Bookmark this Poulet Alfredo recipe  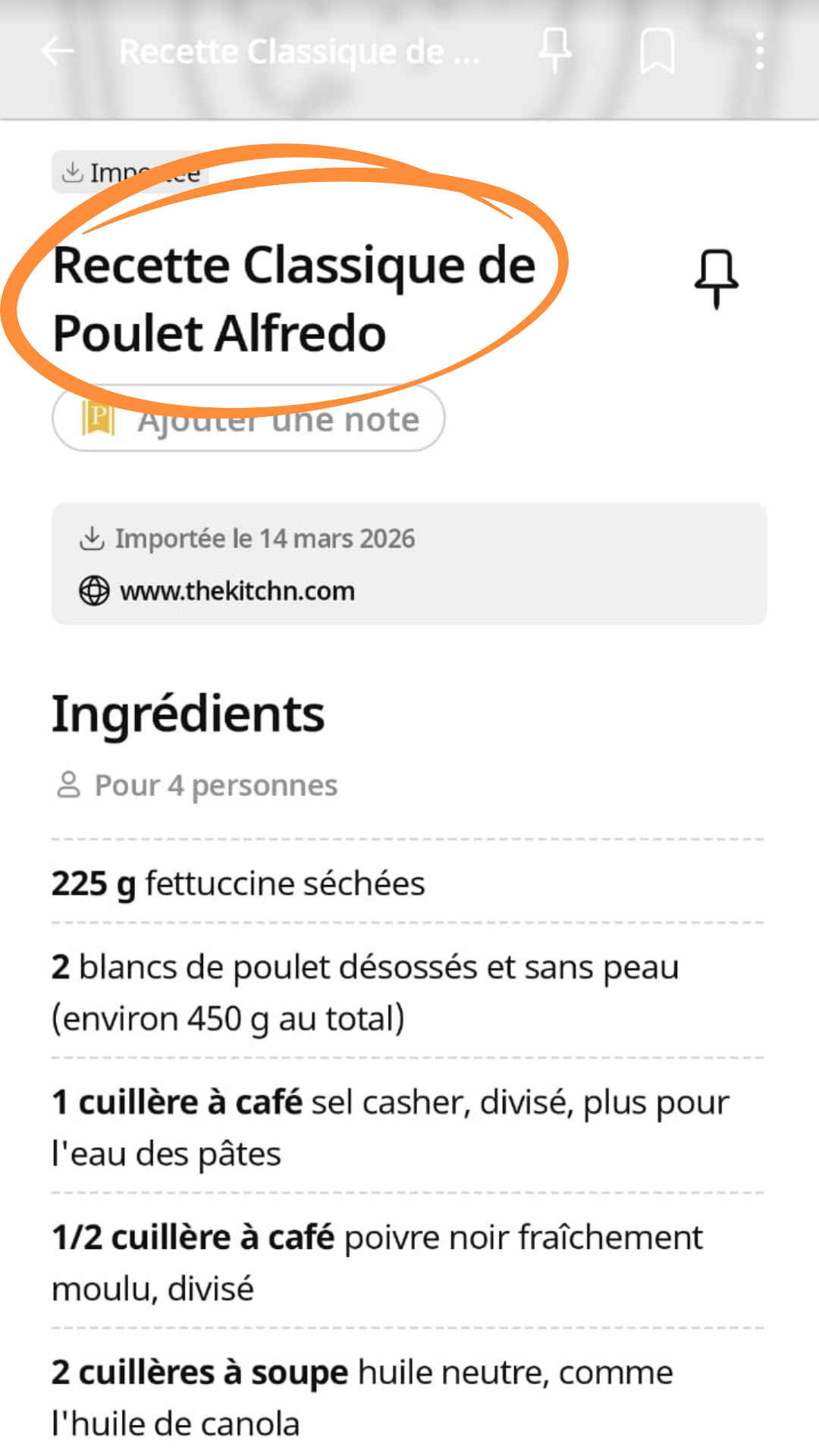(657, 51)
